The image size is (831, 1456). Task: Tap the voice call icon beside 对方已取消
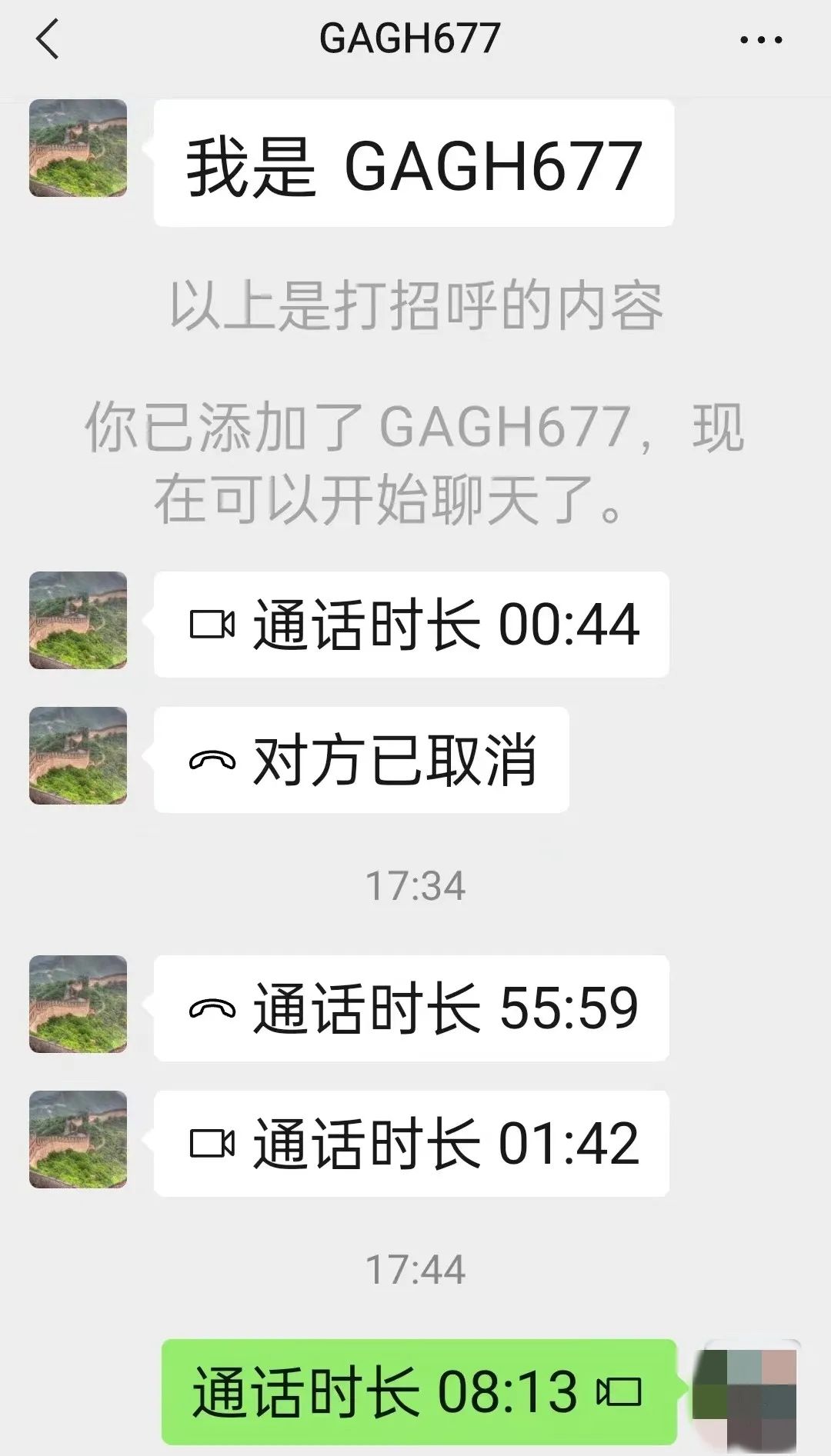[x=213, y=760]
